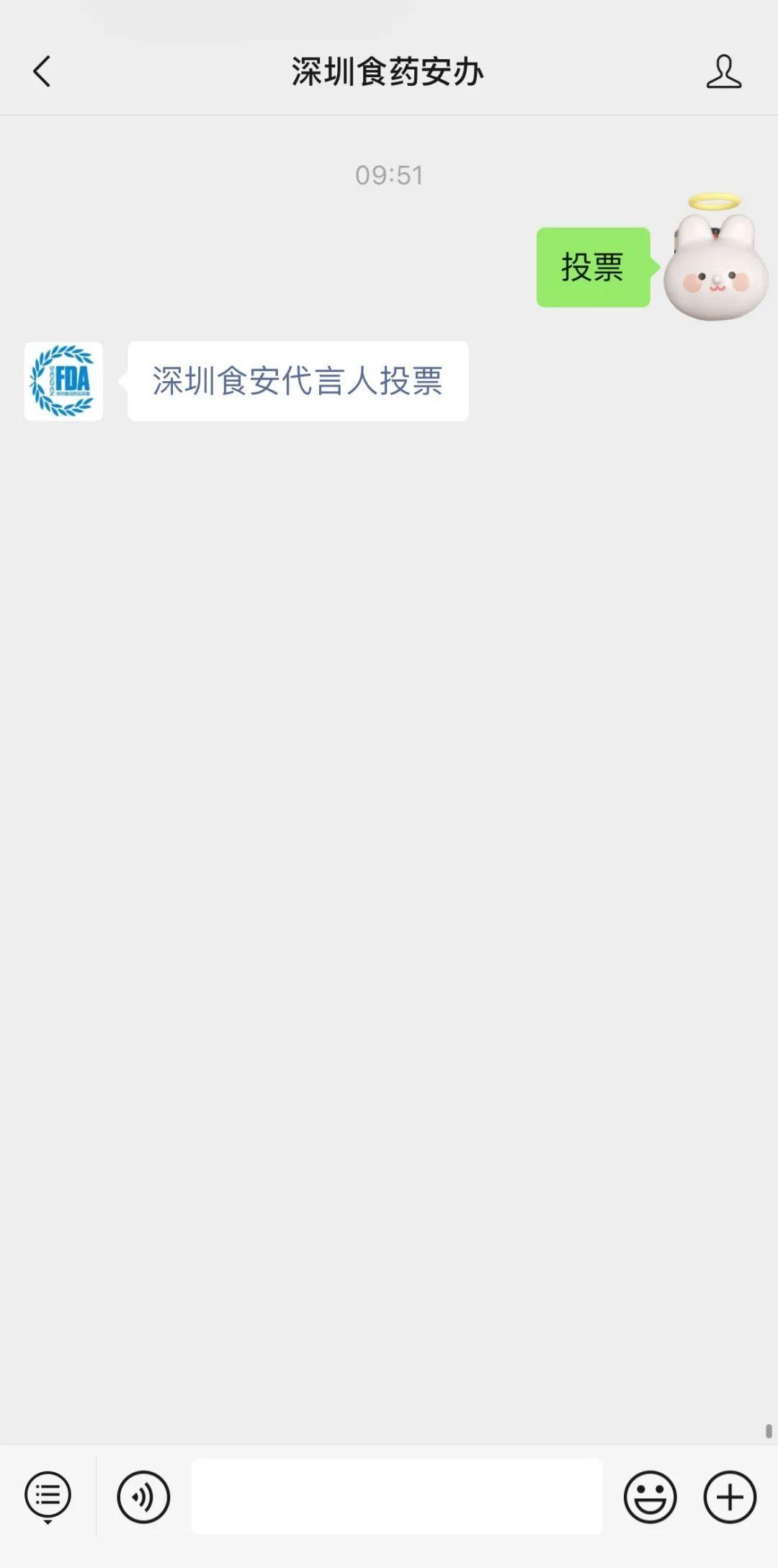Open the account profile icon
This screenshot has height=1568, width=778.
tap(723, 72)
